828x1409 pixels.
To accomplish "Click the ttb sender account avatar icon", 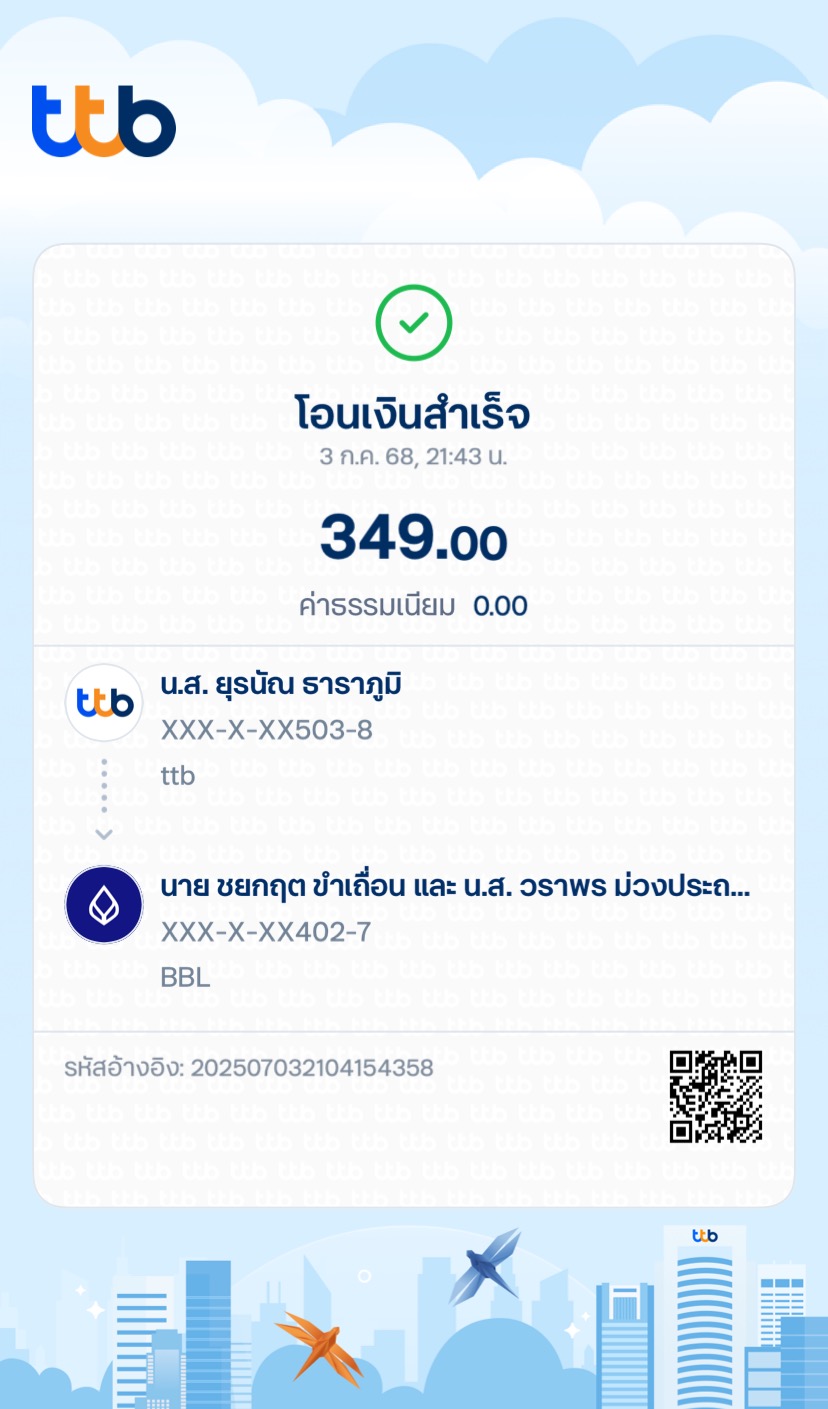I will [x=103, y=702].
